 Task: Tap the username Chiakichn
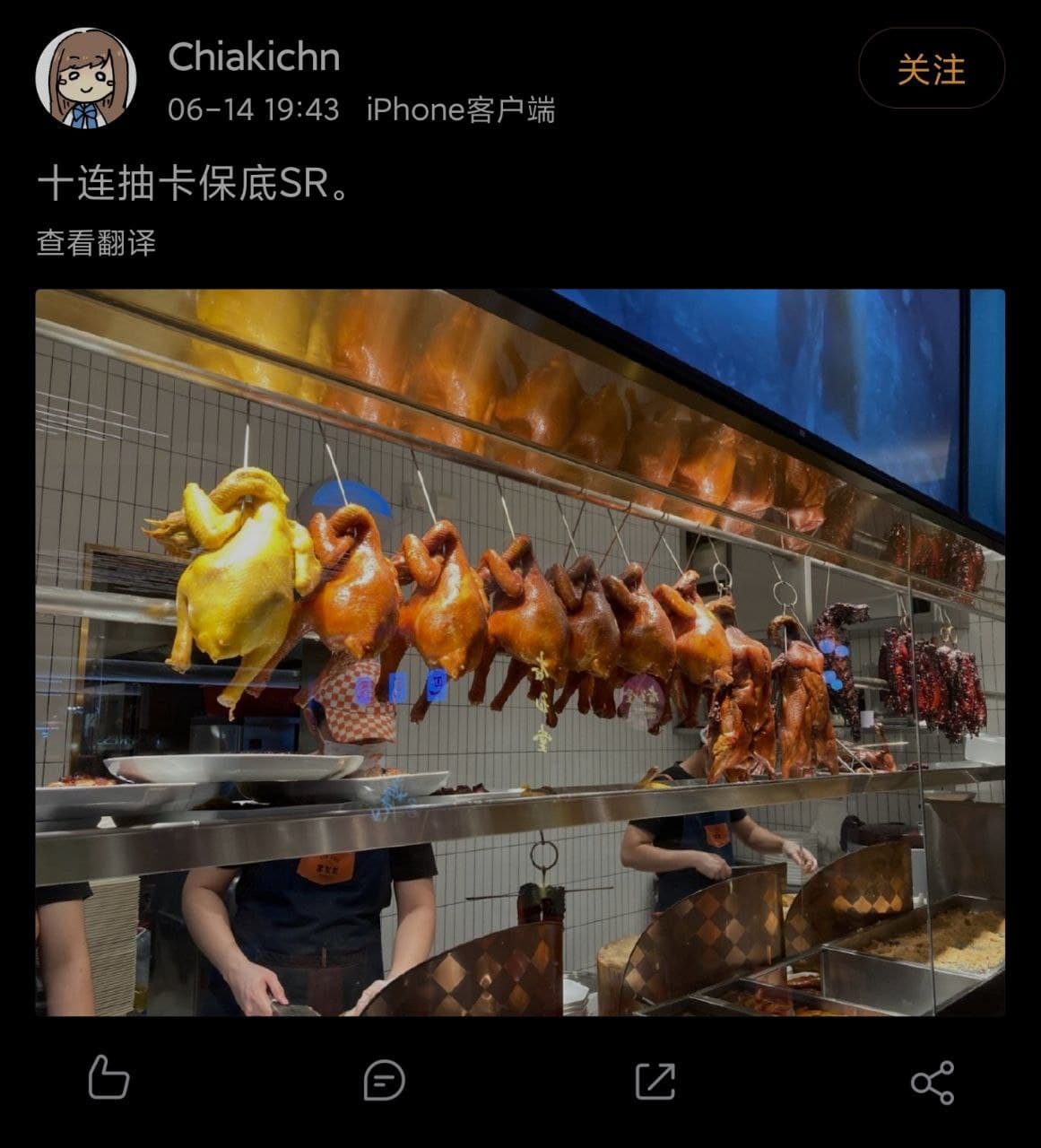pos(254,57)
